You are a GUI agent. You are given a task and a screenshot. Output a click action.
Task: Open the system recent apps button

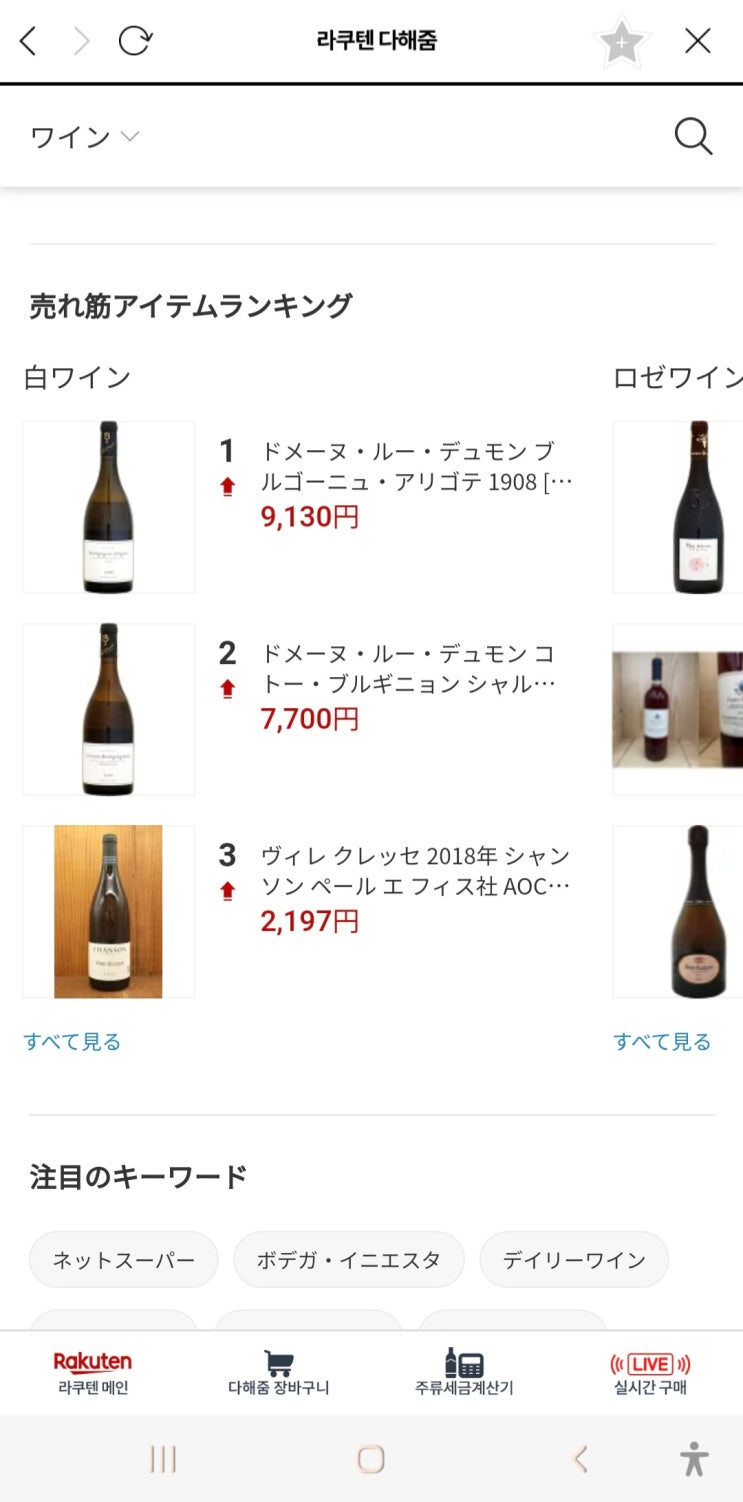[163, 1459]
